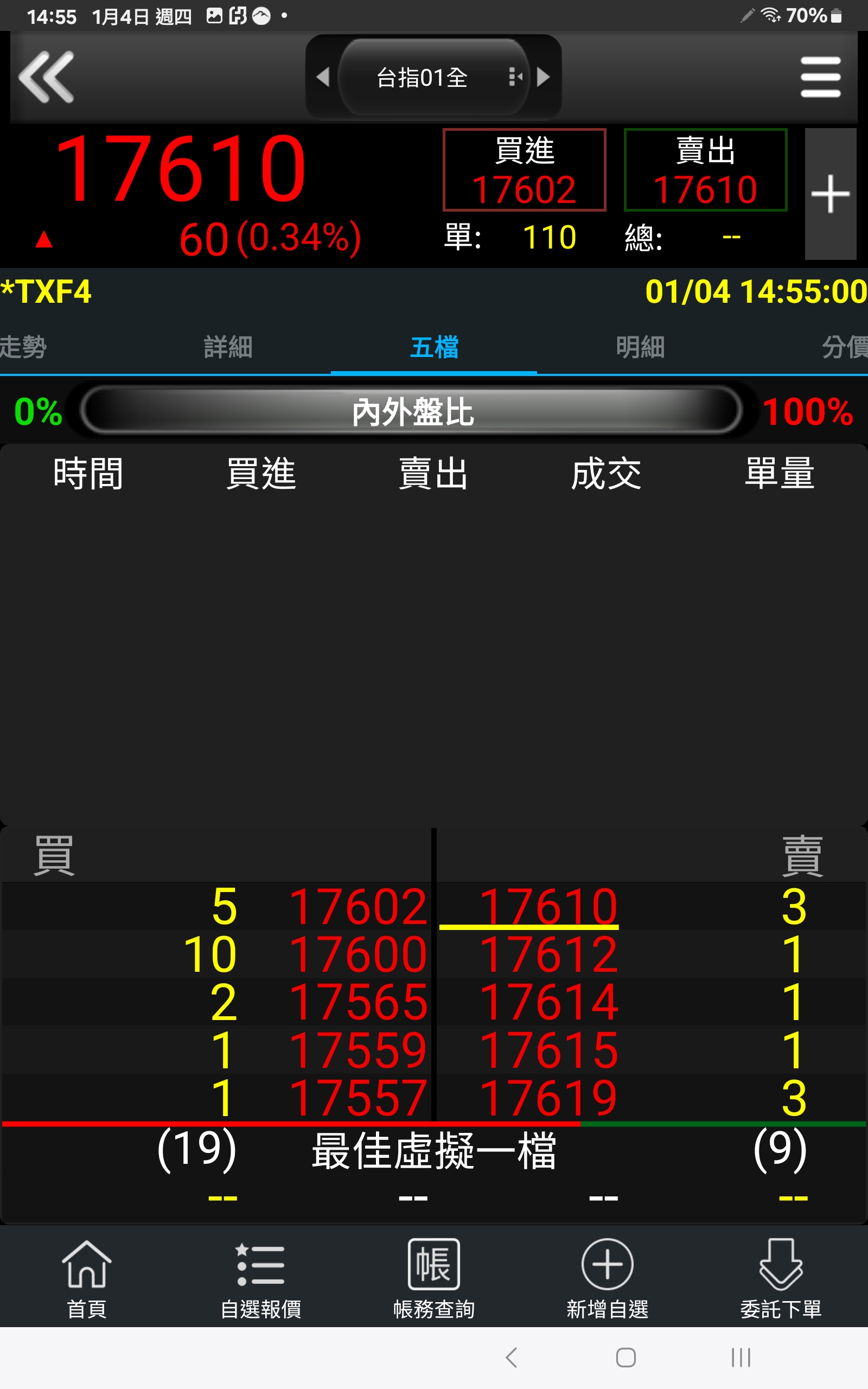Open 帳務查詢 account inquiry
This screenshot has height=1389, width=868.
pyautogui.click(x=434, y=1279)
